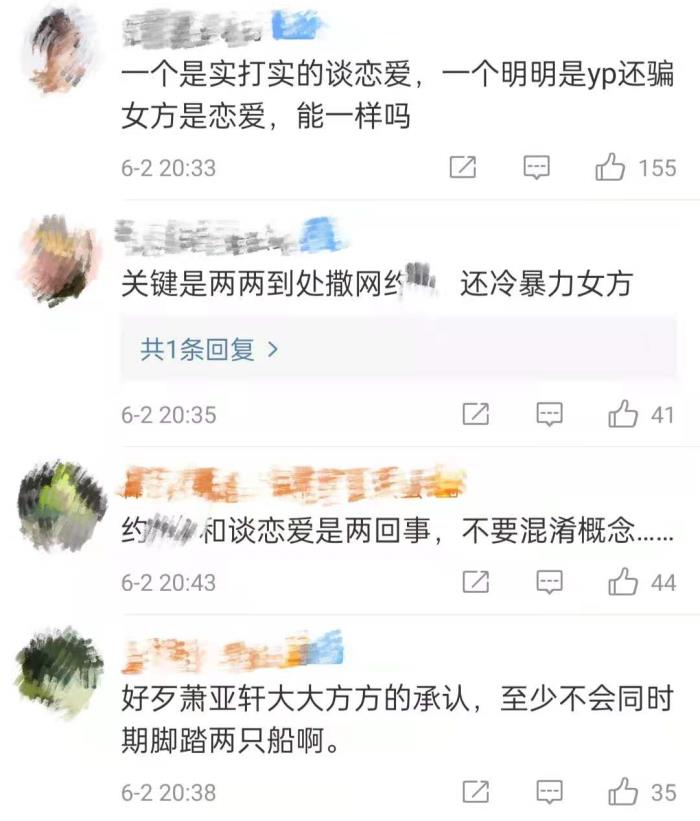Like the comment posted at 20:43
The image size is (700, 821).
(623, 581)
